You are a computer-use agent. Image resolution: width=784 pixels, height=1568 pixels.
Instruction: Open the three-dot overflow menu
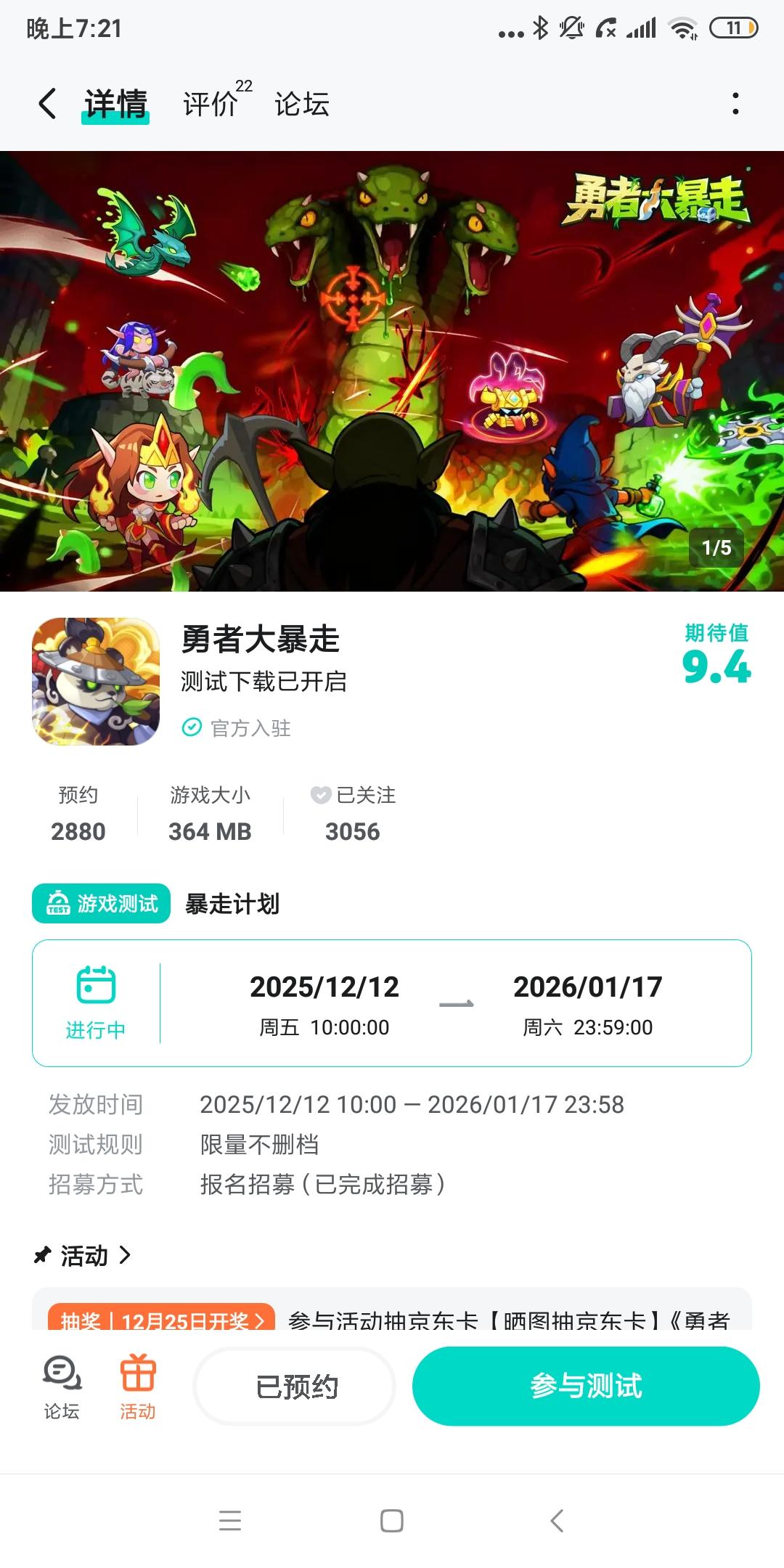coord(736,104)
